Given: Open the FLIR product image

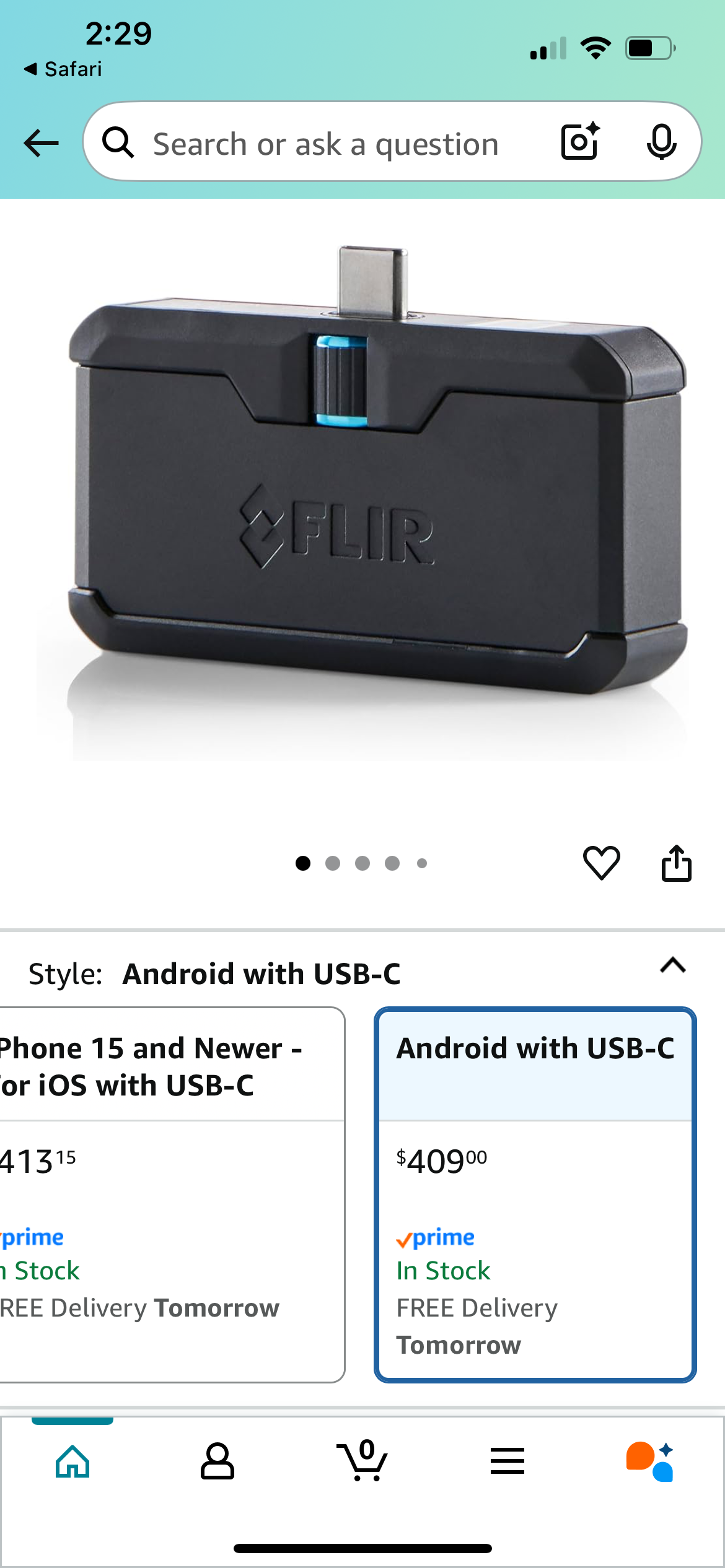Looking at the screenshot, I should click(x=362, y=502).
